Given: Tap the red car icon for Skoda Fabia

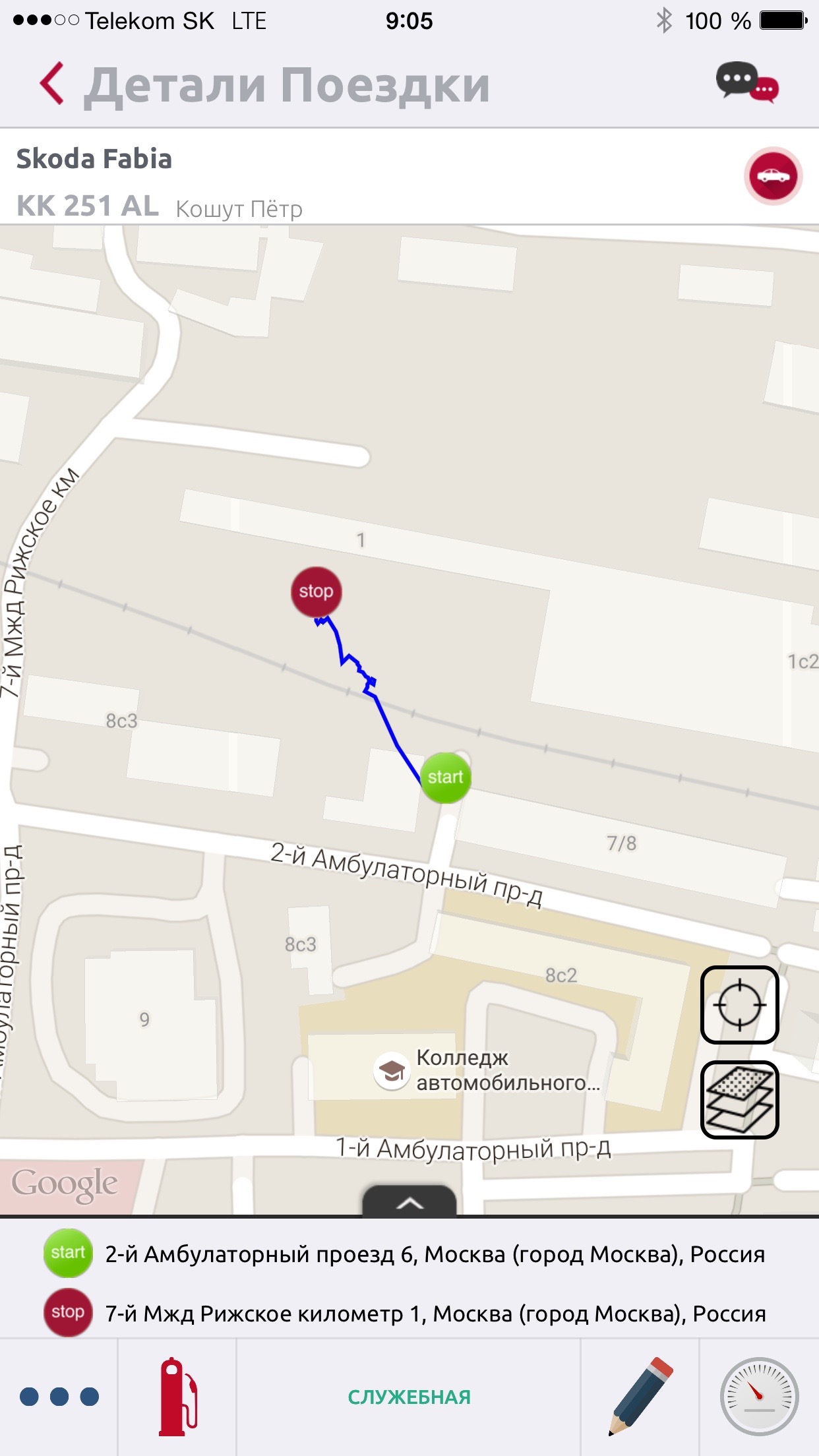Looking at the screenshot, I should [x=773, y=176].
